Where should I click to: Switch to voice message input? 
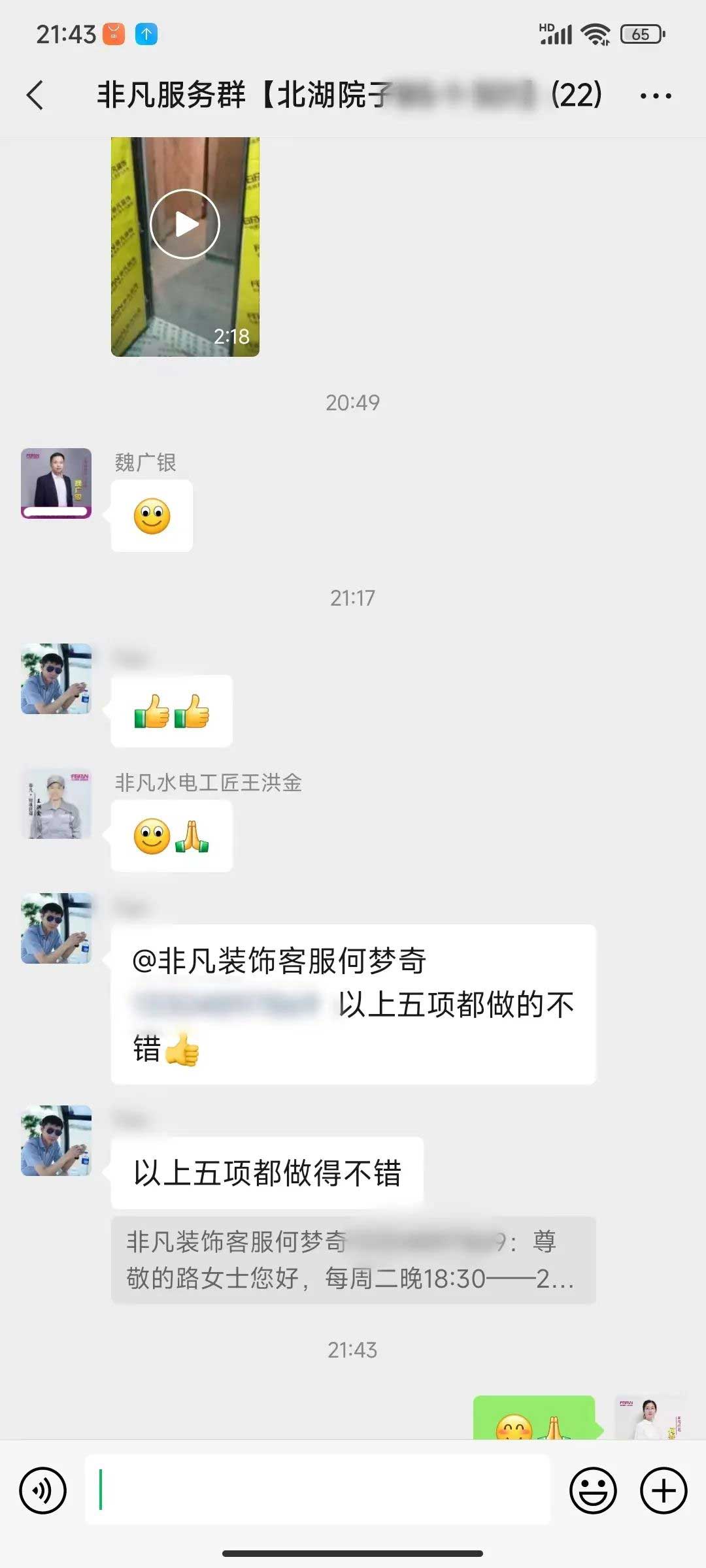click(43, 1490)
